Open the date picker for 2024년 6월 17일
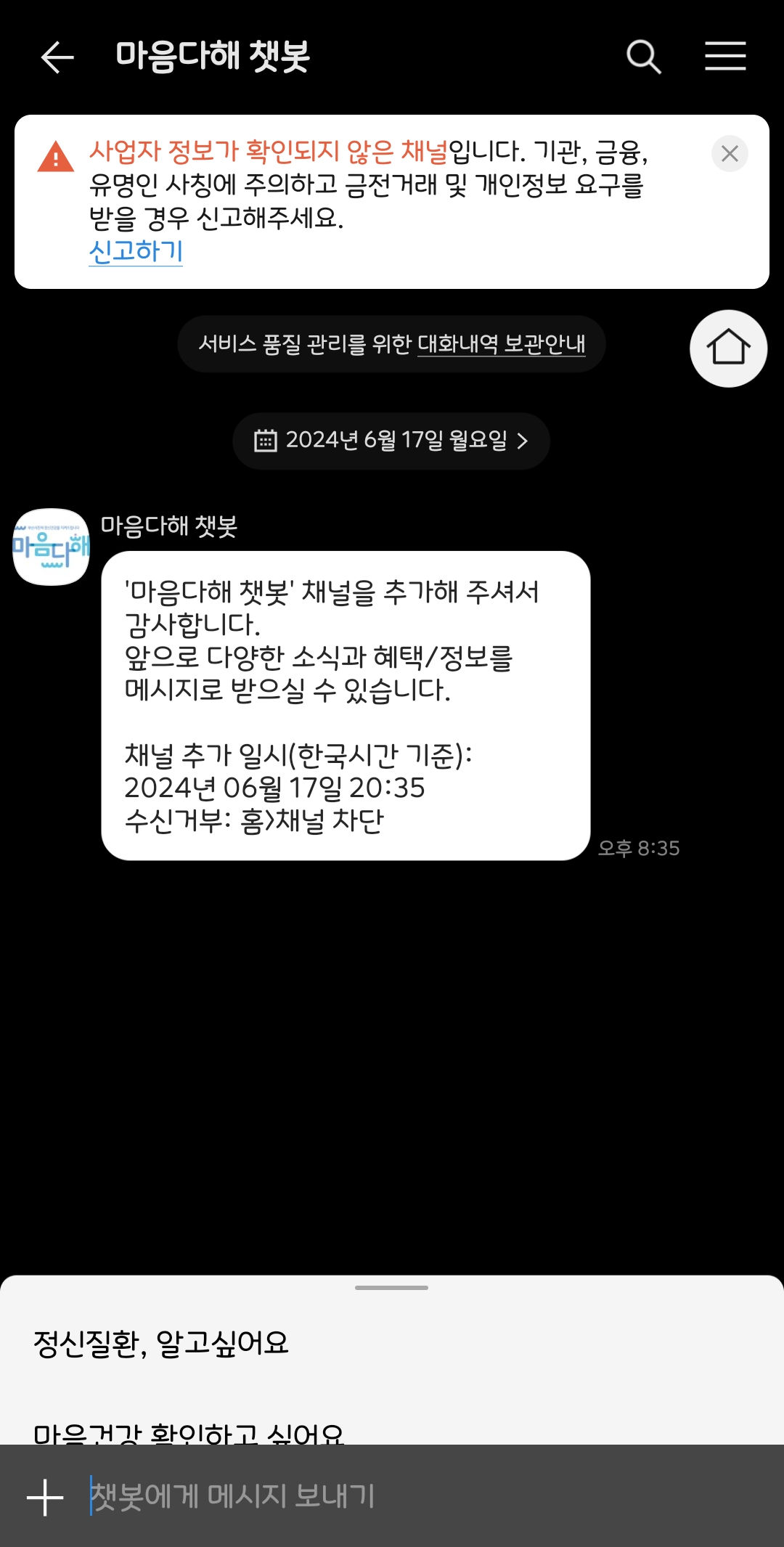This screenshot has width=784, height=1547. [391, 441]
